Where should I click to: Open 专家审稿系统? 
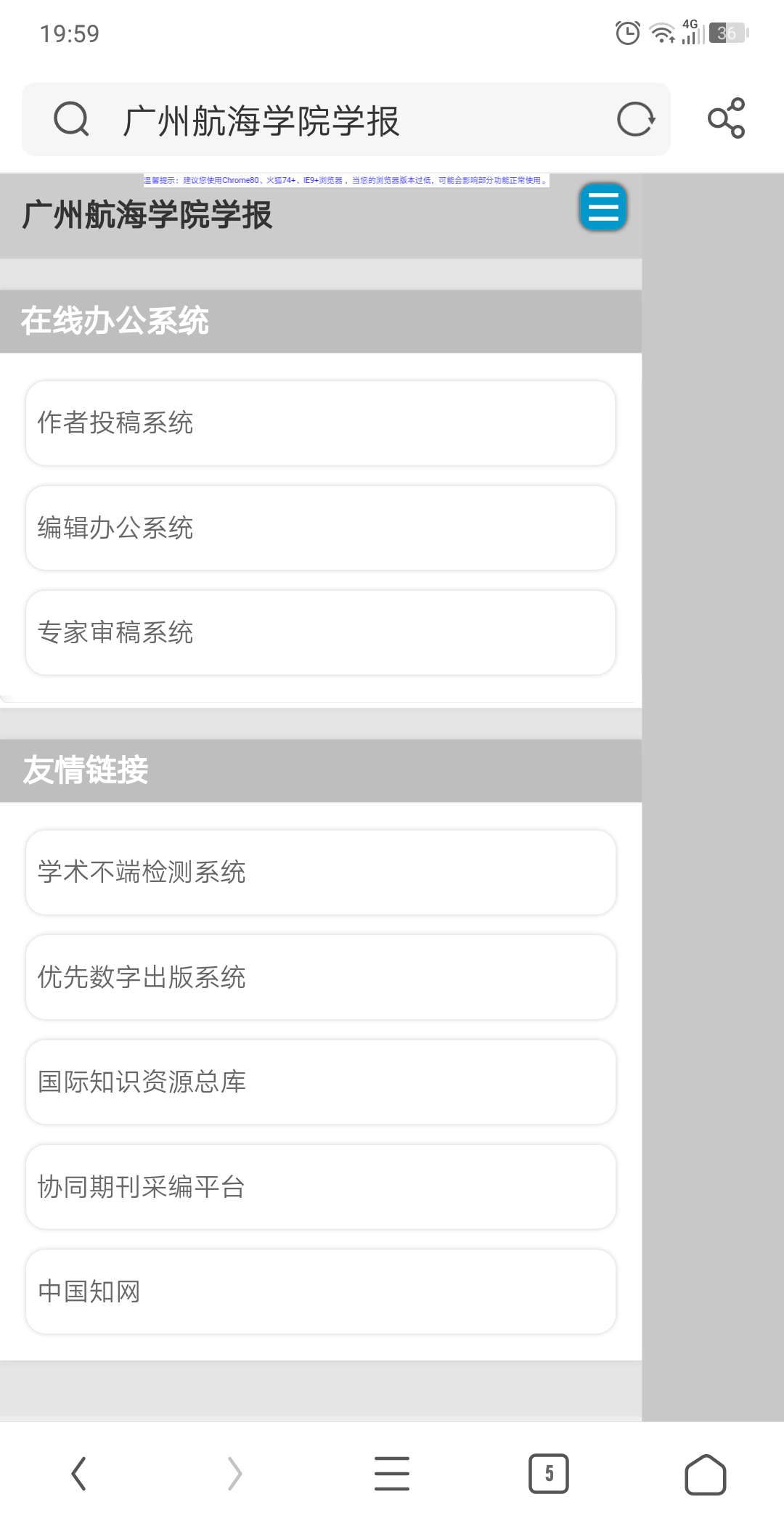(x=320, y=633)
